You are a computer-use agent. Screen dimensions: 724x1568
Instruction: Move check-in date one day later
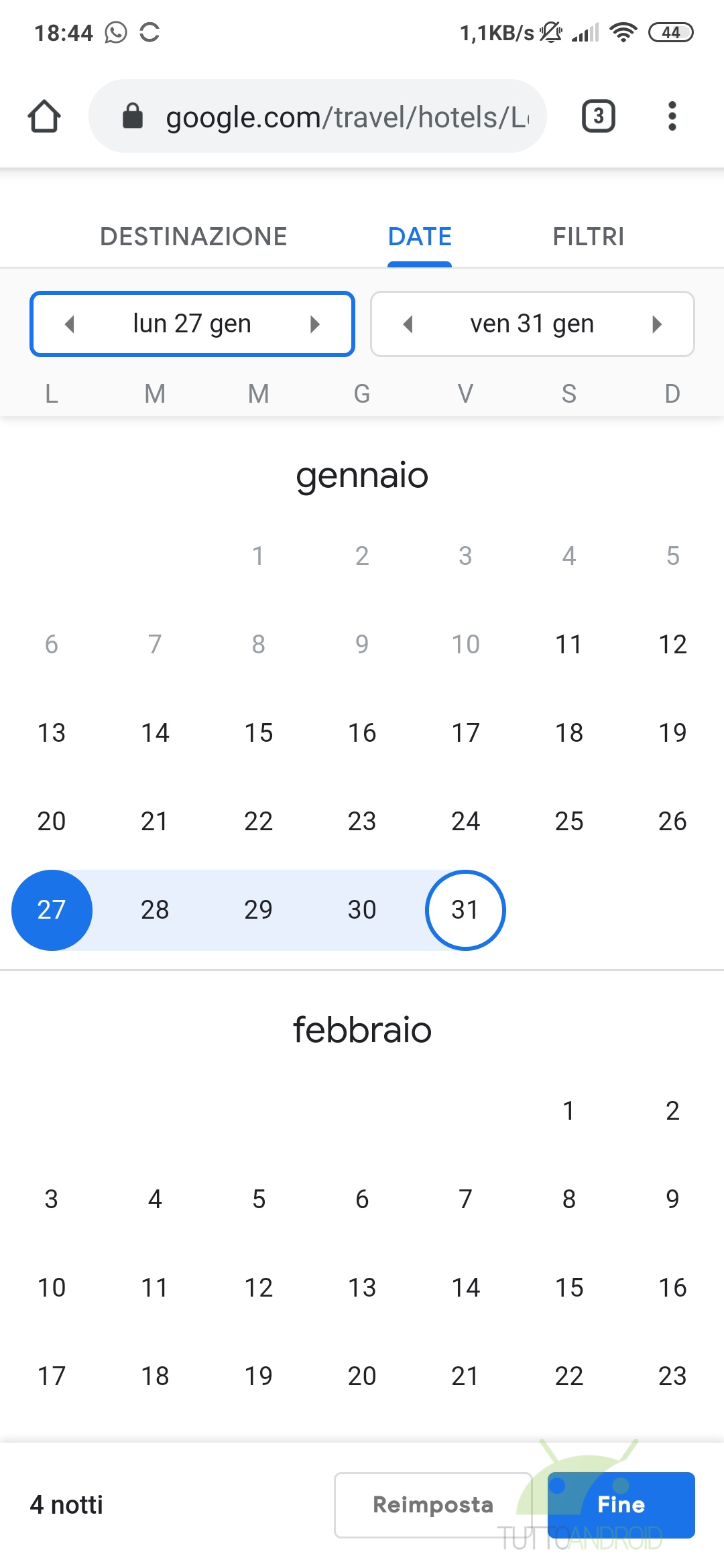315,324
